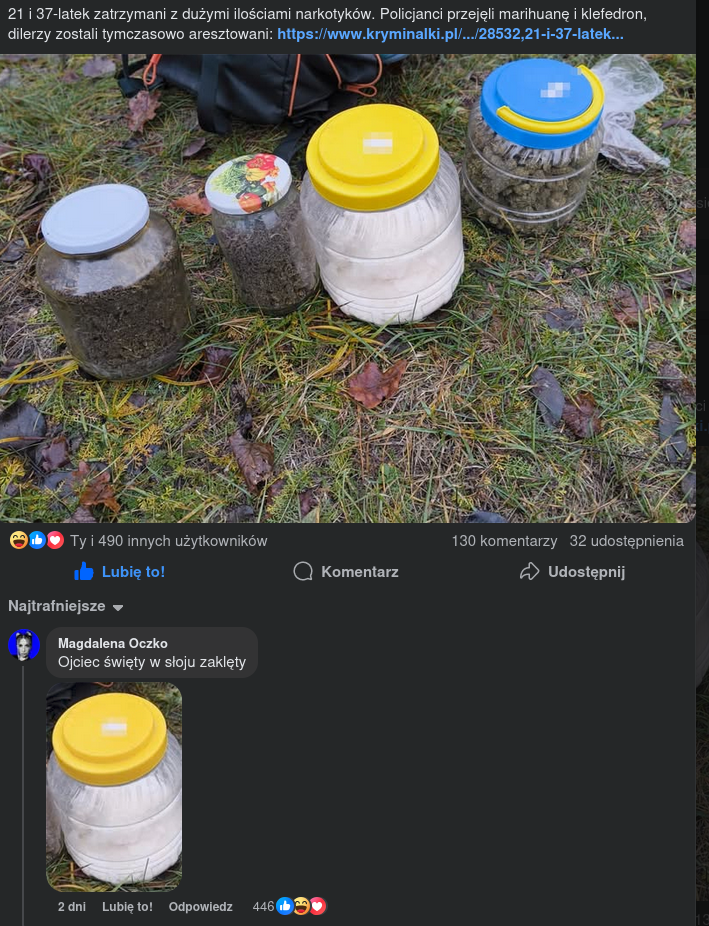Open the kryminalki.pl article link
Image resolution: width=709 pixels, height=926 pixels.
coord(450,34)
